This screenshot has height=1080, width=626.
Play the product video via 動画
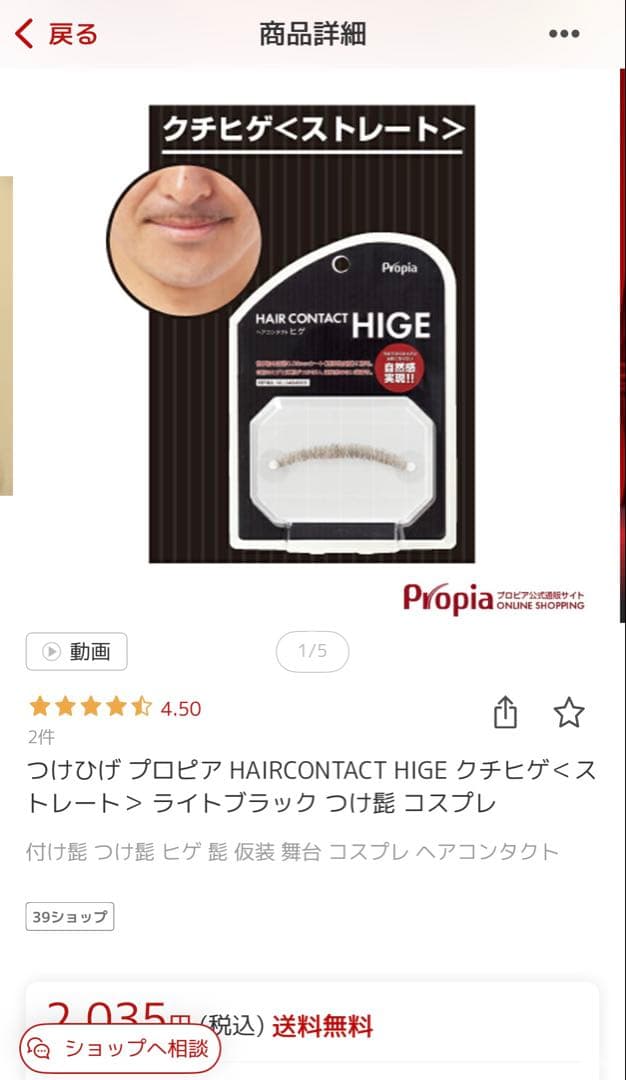(x=77, y=652)
